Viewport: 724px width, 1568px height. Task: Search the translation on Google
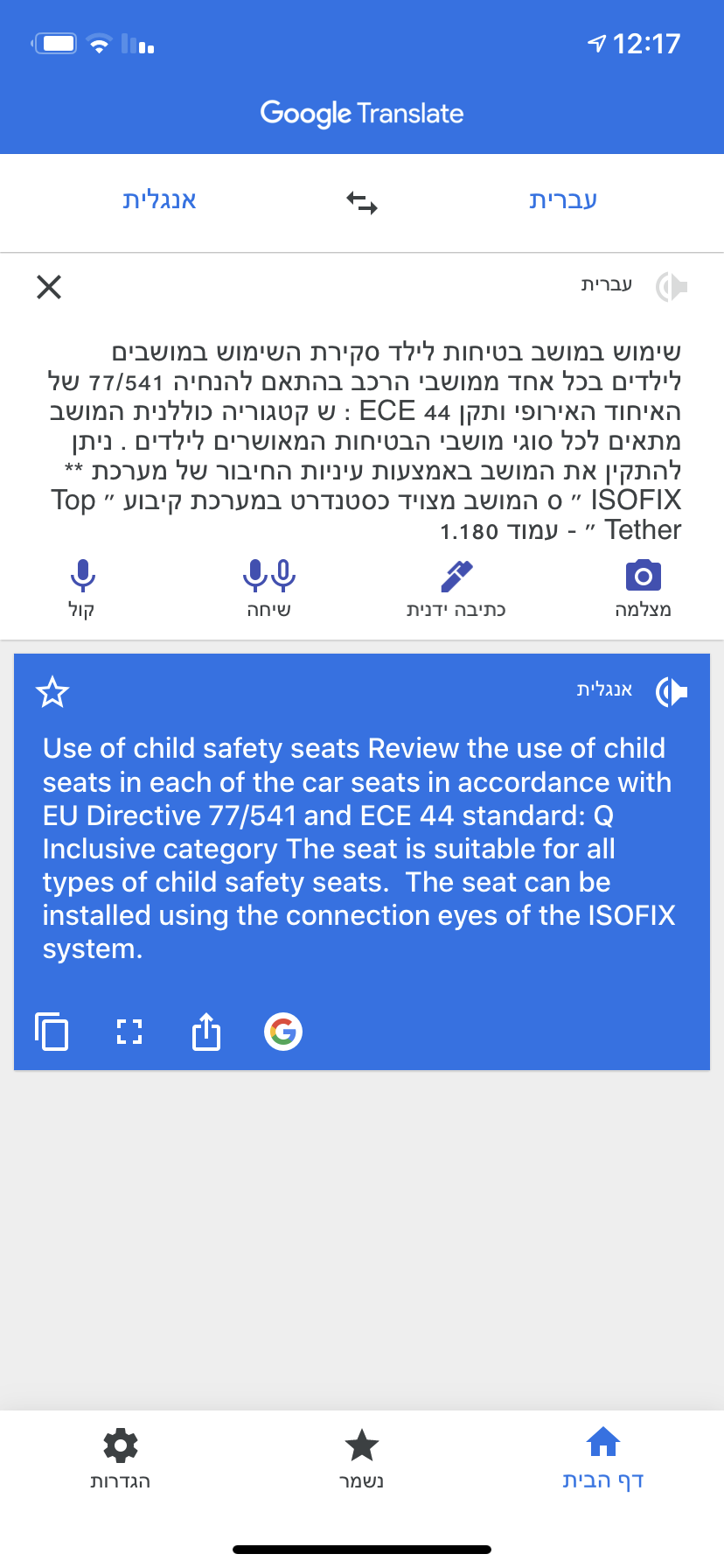[x=283, y=1032]
